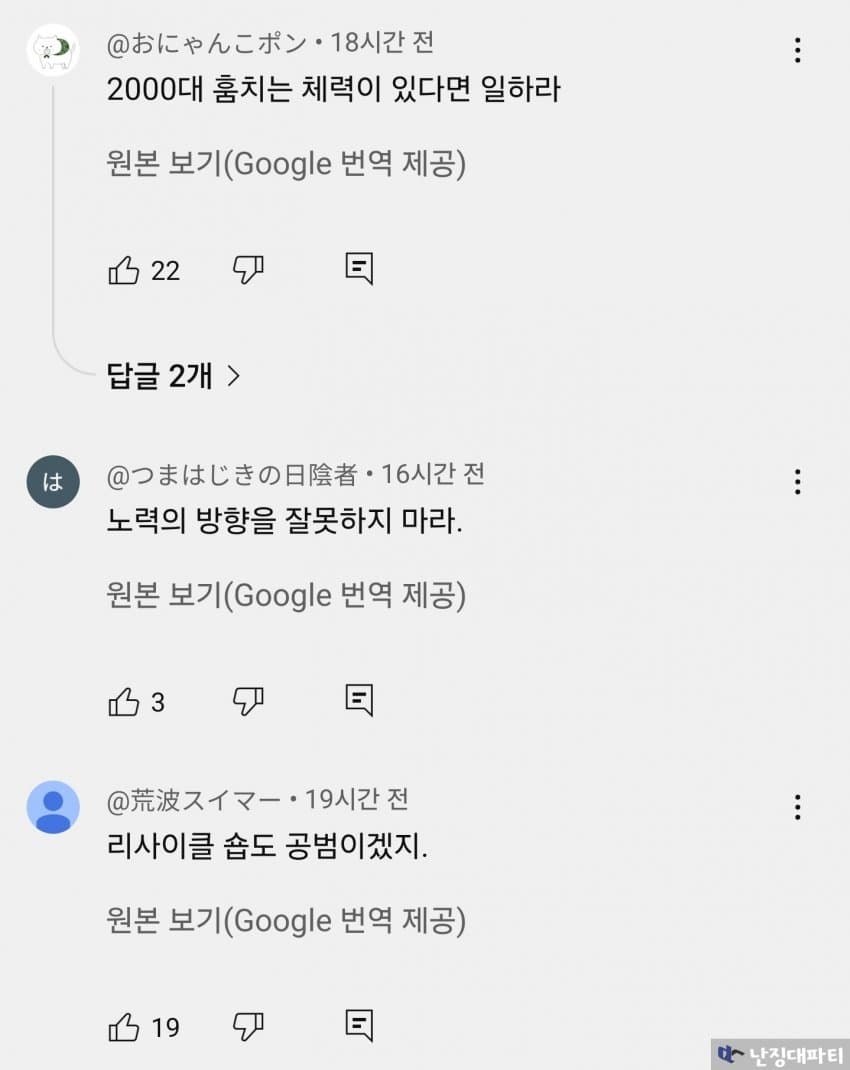
Task: Open @おにゃんこポン profile avatar
Action: (53, 50)
